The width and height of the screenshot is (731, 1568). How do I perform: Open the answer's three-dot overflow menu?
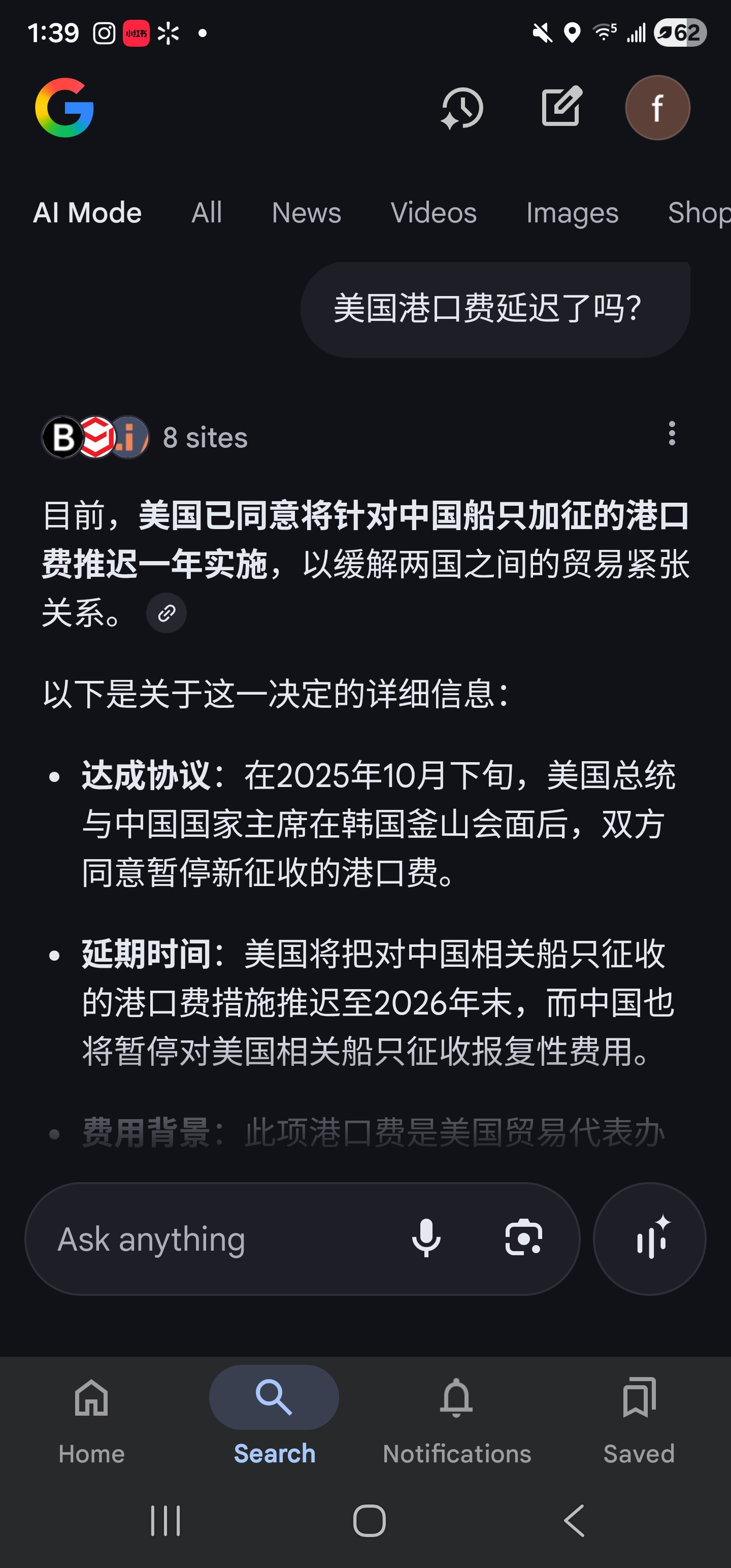coord(671,434)
